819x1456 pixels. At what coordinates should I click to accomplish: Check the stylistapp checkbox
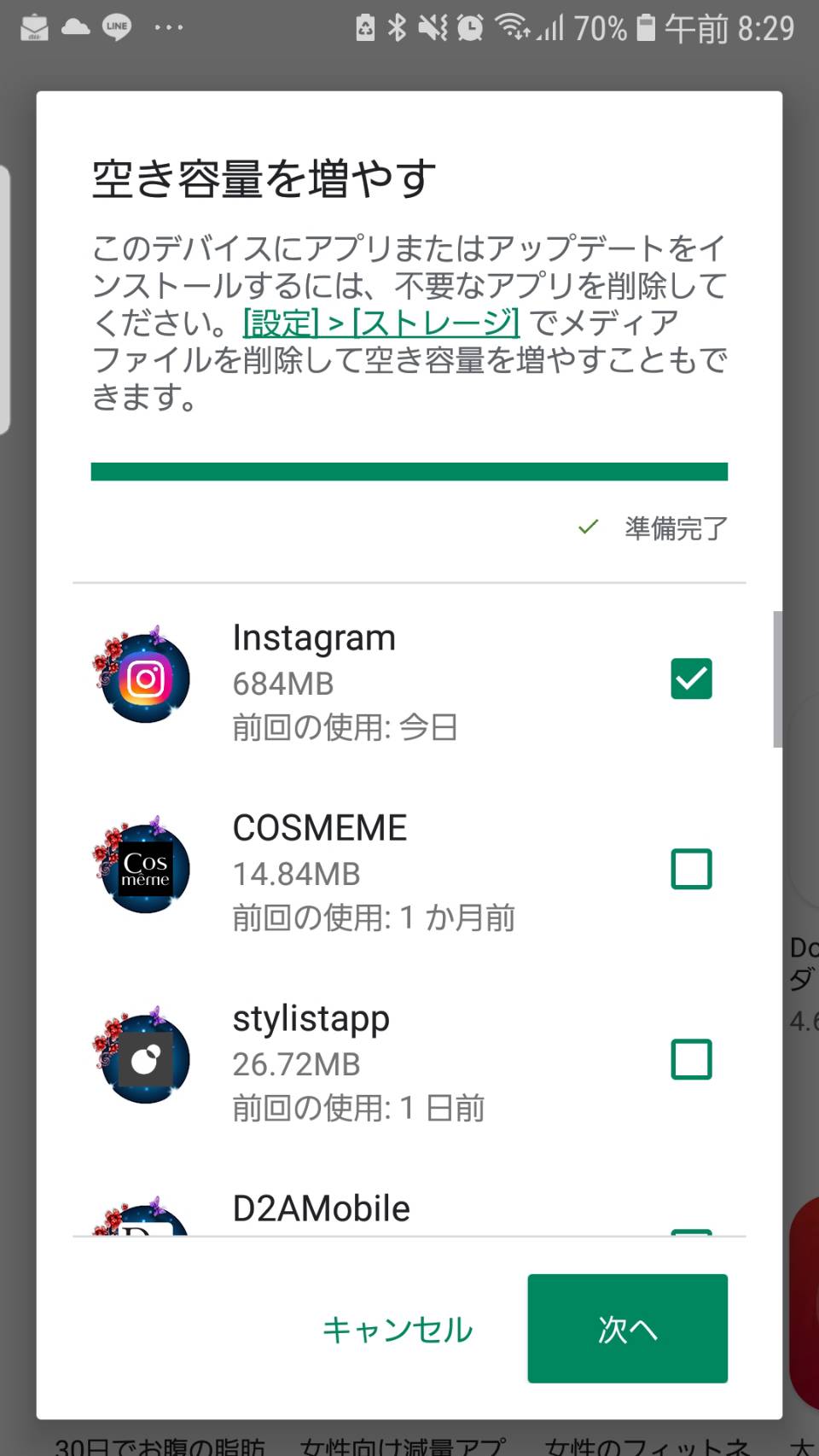point(691,1059)
